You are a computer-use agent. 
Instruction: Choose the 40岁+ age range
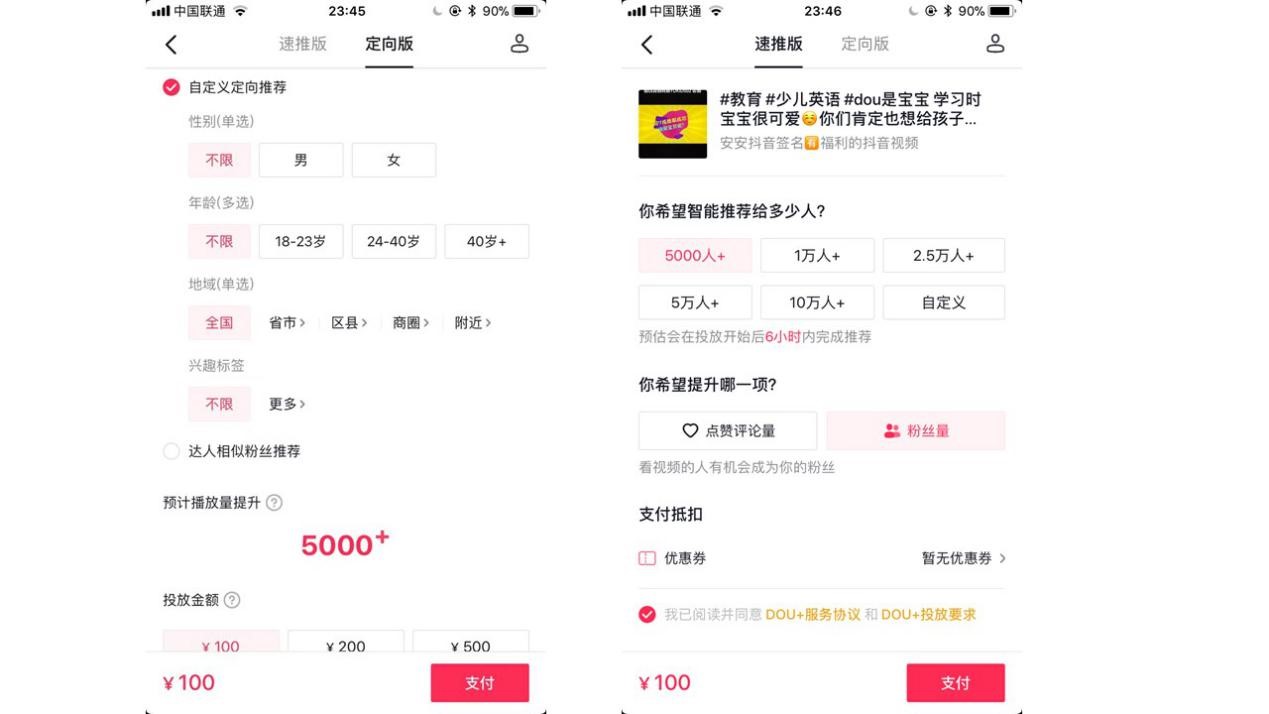pos(486,241)
